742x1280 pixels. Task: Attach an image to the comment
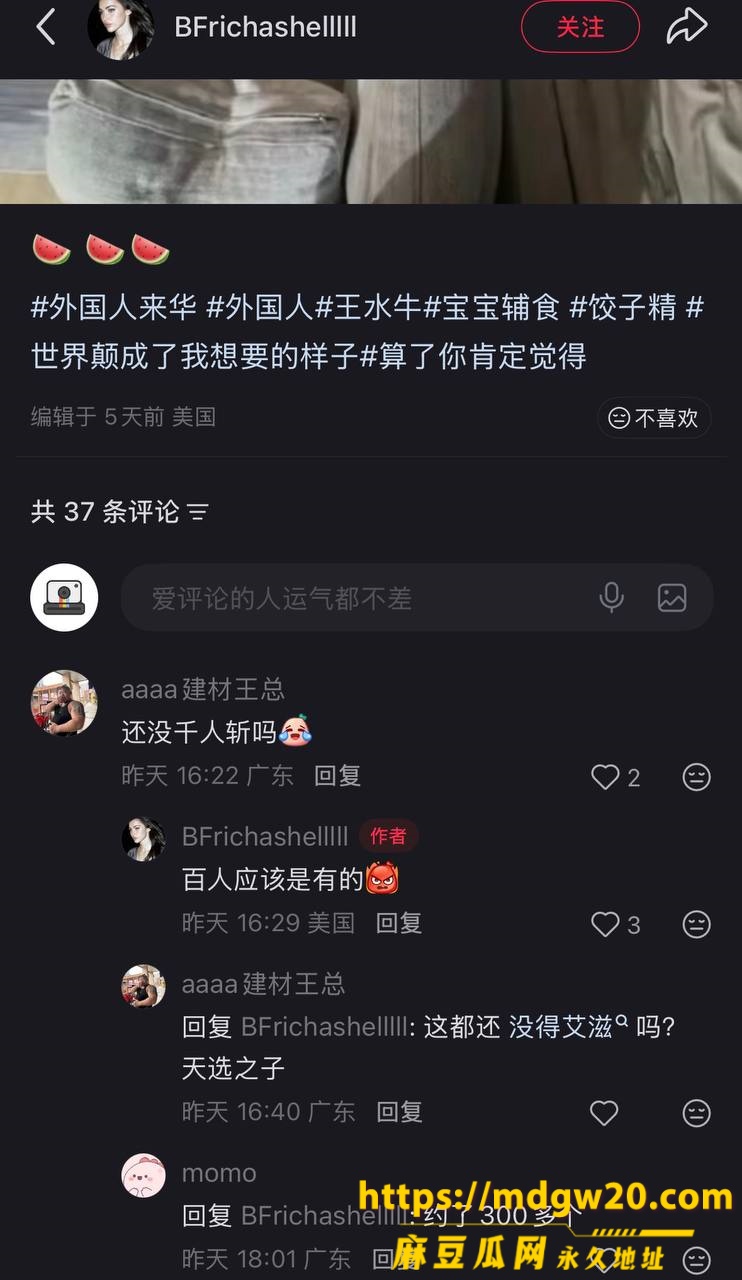point(672,598)
